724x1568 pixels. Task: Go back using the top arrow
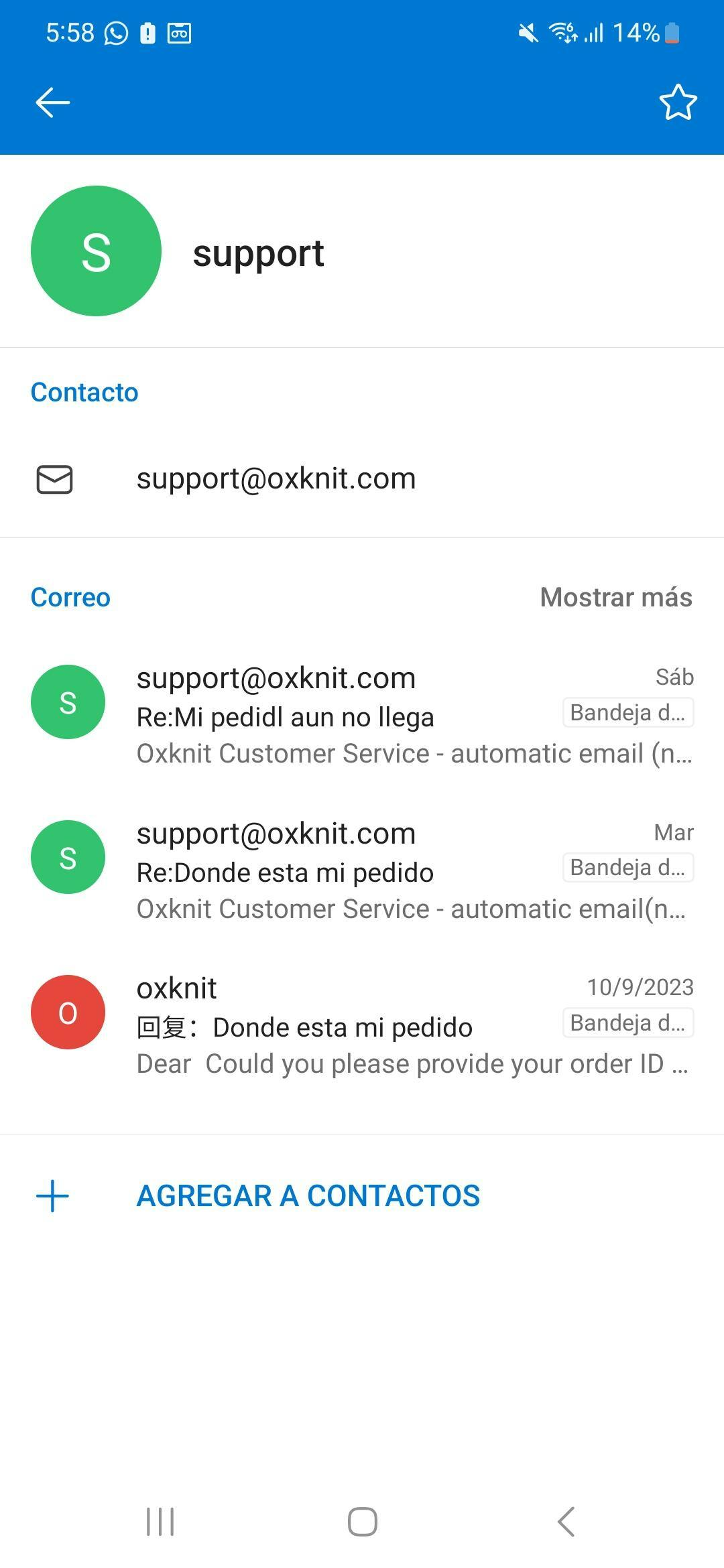[x=52, y=103]
